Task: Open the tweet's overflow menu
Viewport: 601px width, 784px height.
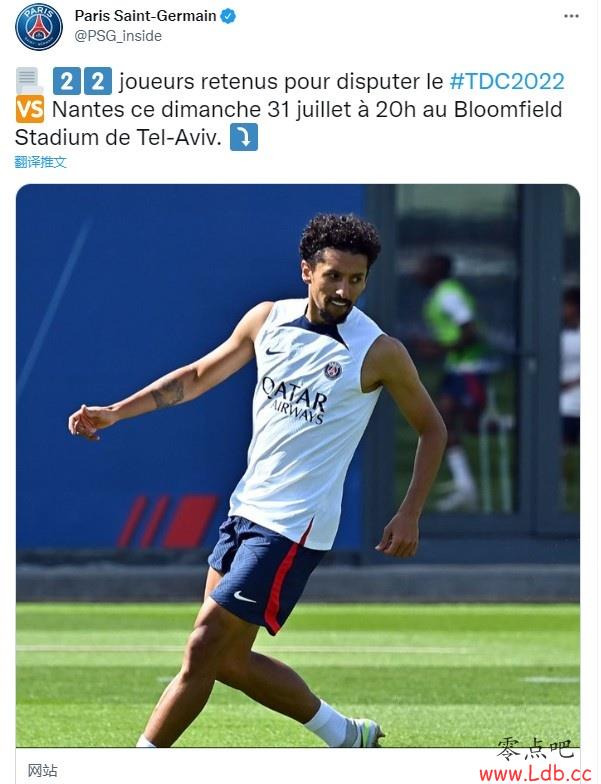Action: [x=571, y=16]
